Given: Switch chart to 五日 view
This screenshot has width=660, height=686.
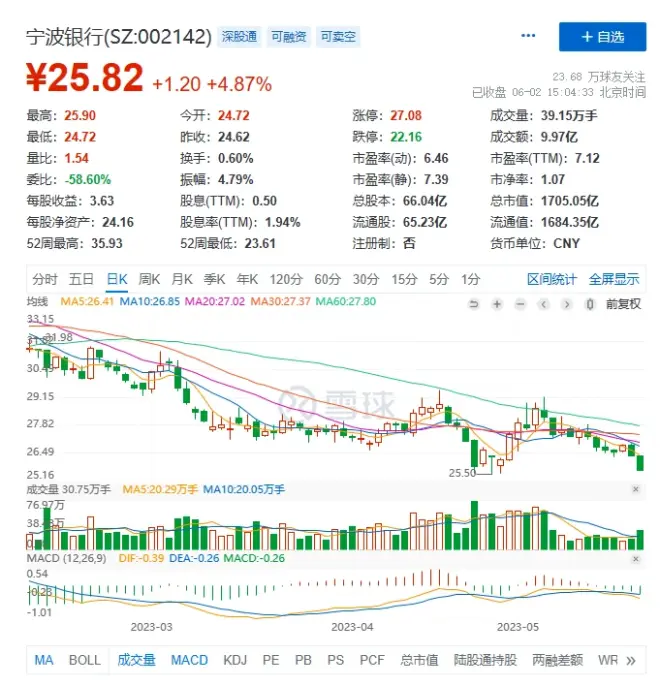Looking at the screenshot, I should [x=82, y=279].
